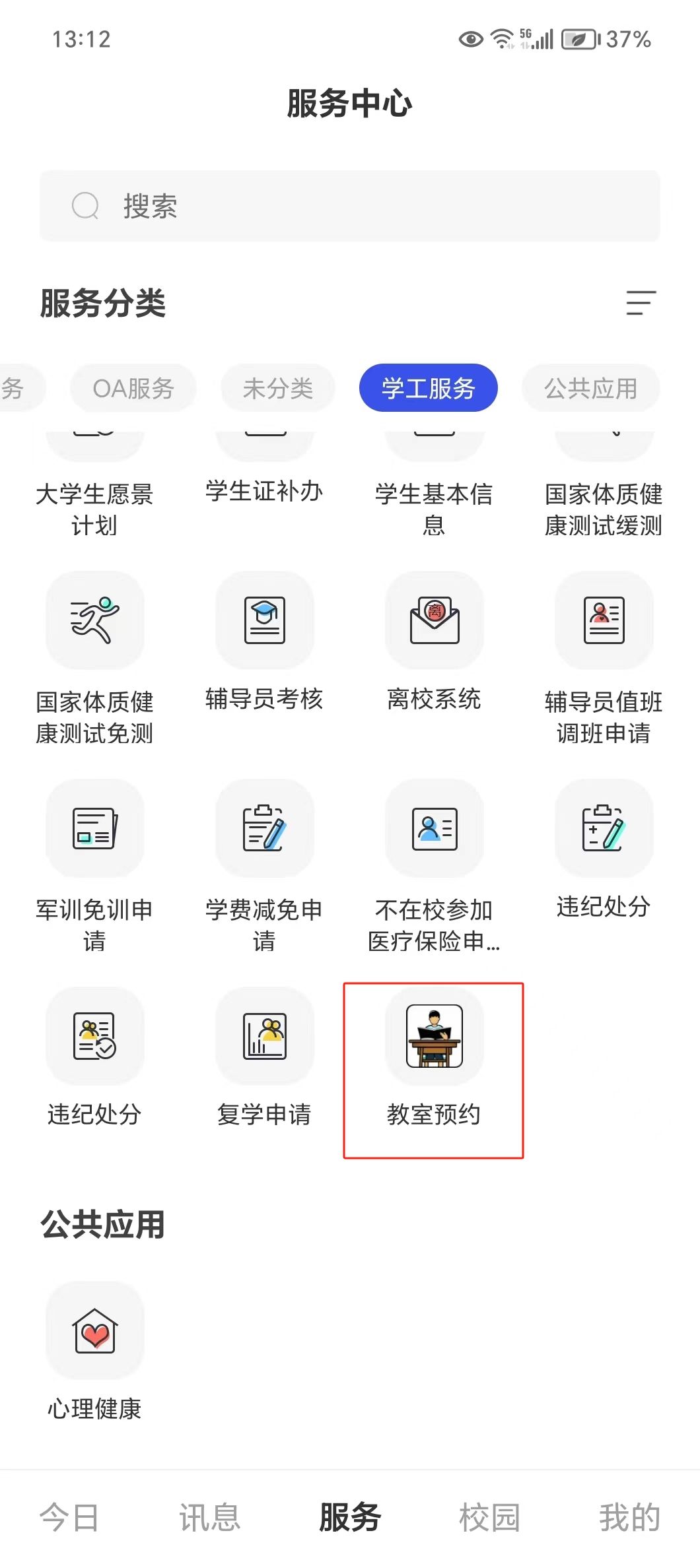Select the OA服务 category chip
This screenshot has height=1568, width=700.
pos(133,388)
